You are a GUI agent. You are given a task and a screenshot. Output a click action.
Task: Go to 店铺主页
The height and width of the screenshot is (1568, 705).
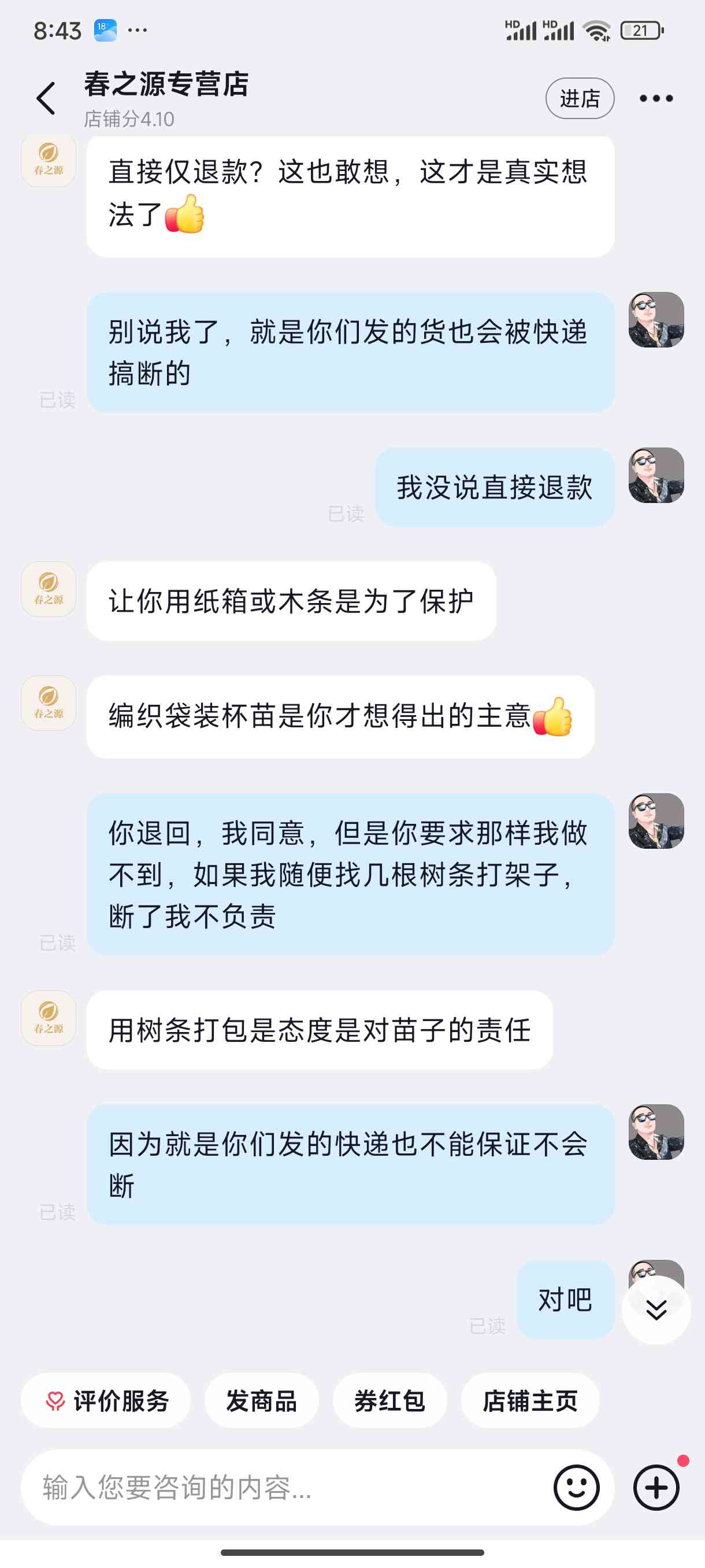pyautogui.click(x=530, y=1400)
